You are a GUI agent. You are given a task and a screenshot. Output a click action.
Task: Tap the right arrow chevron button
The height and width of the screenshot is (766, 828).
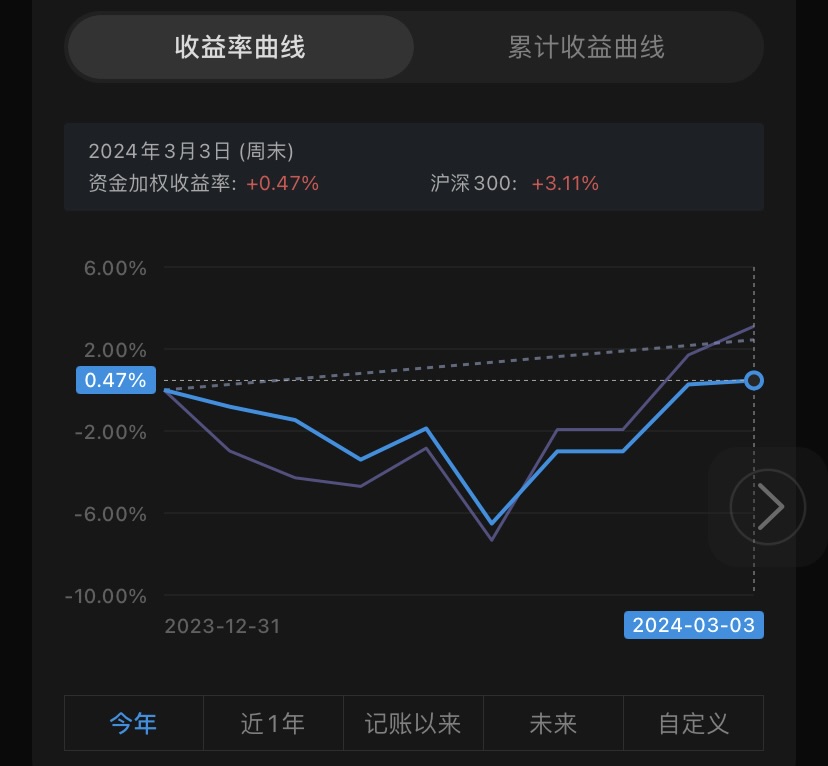point(768,508)
